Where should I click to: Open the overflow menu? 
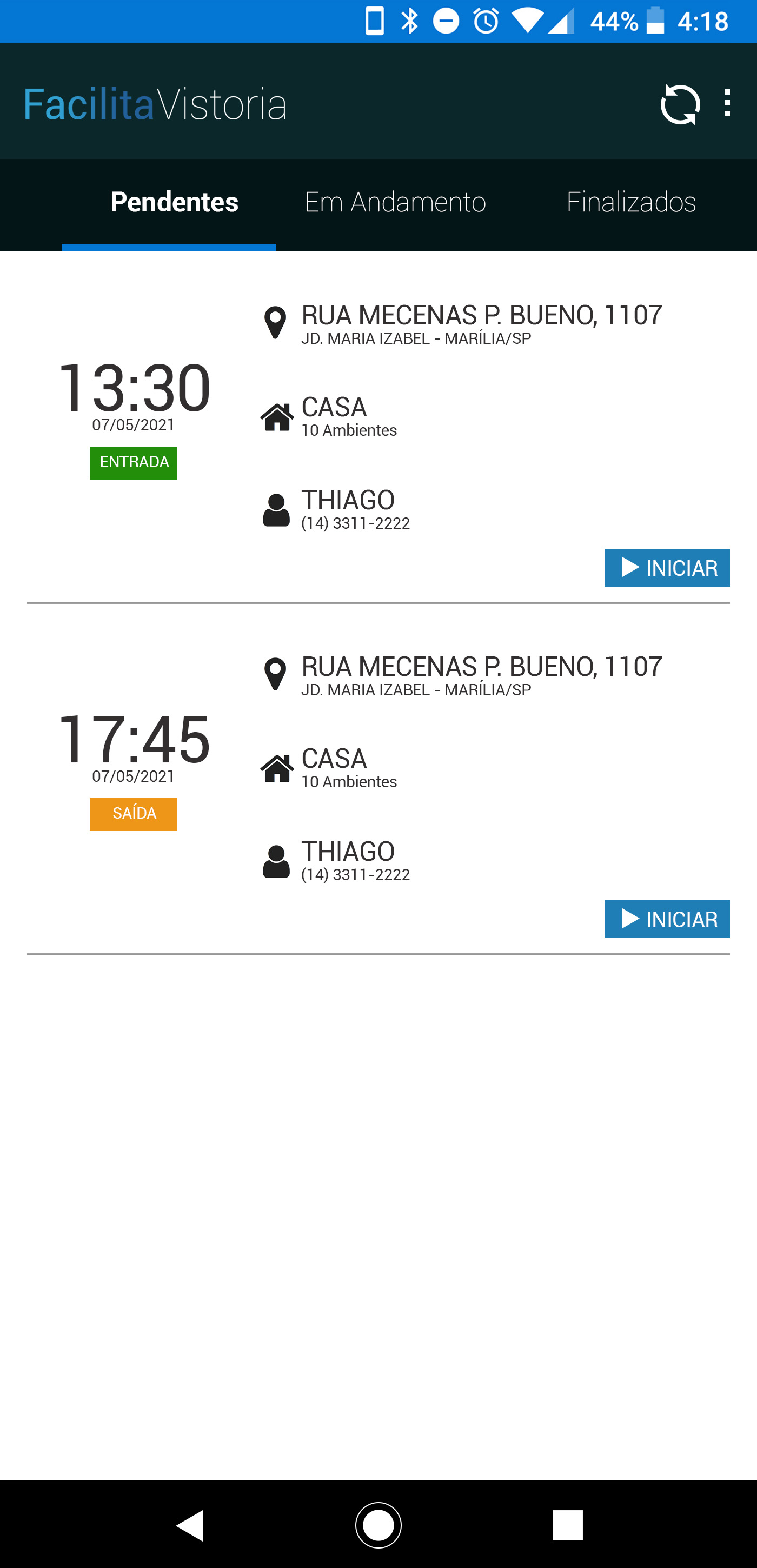(x=727, y=103)
